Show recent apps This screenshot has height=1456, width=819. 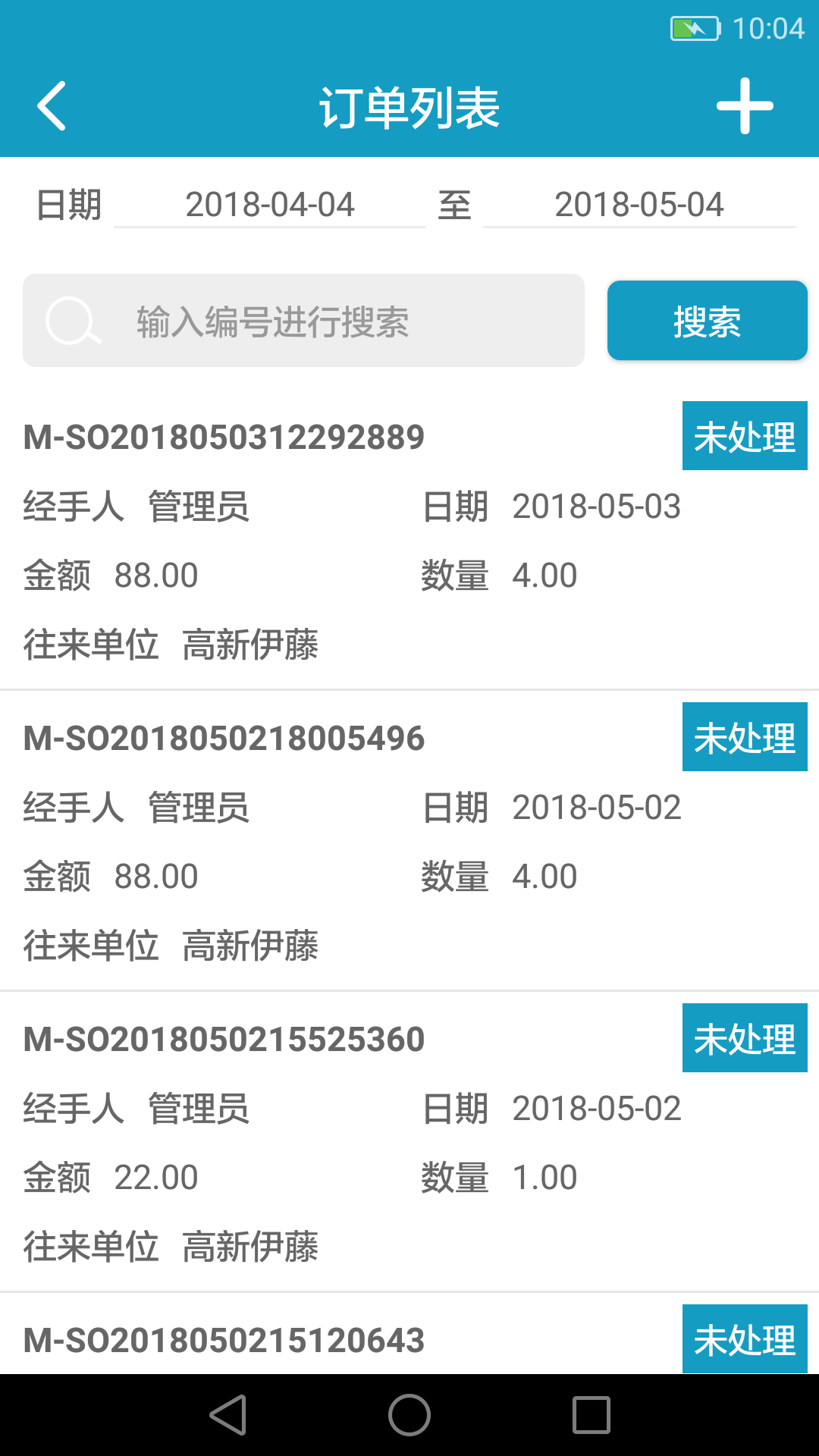coord(591,1415)
